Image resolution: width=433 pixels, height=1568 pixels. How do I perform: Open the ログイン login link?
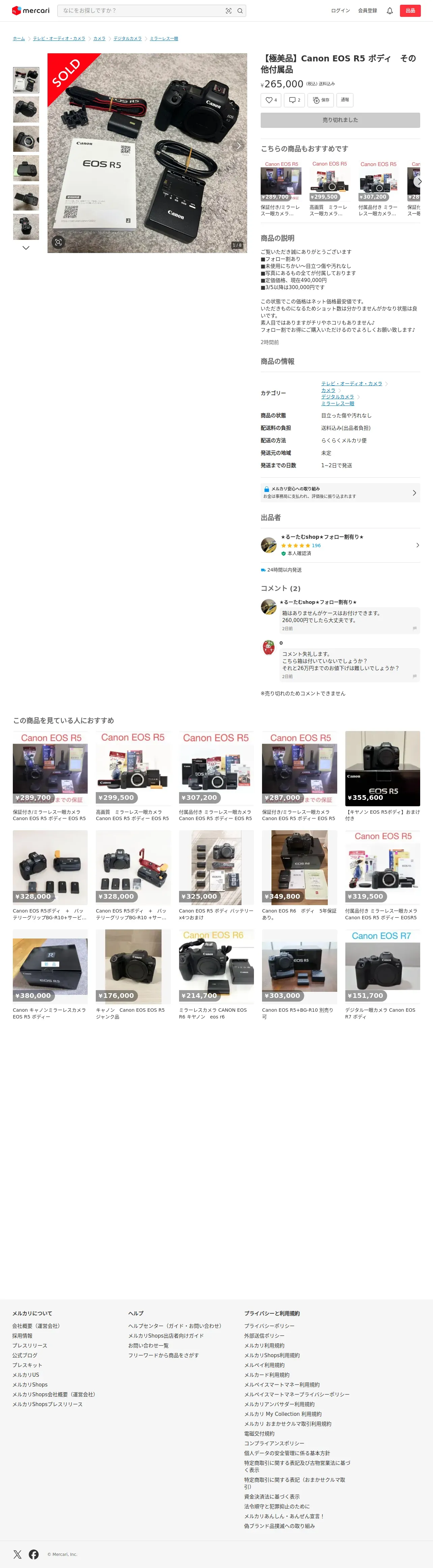341,10
